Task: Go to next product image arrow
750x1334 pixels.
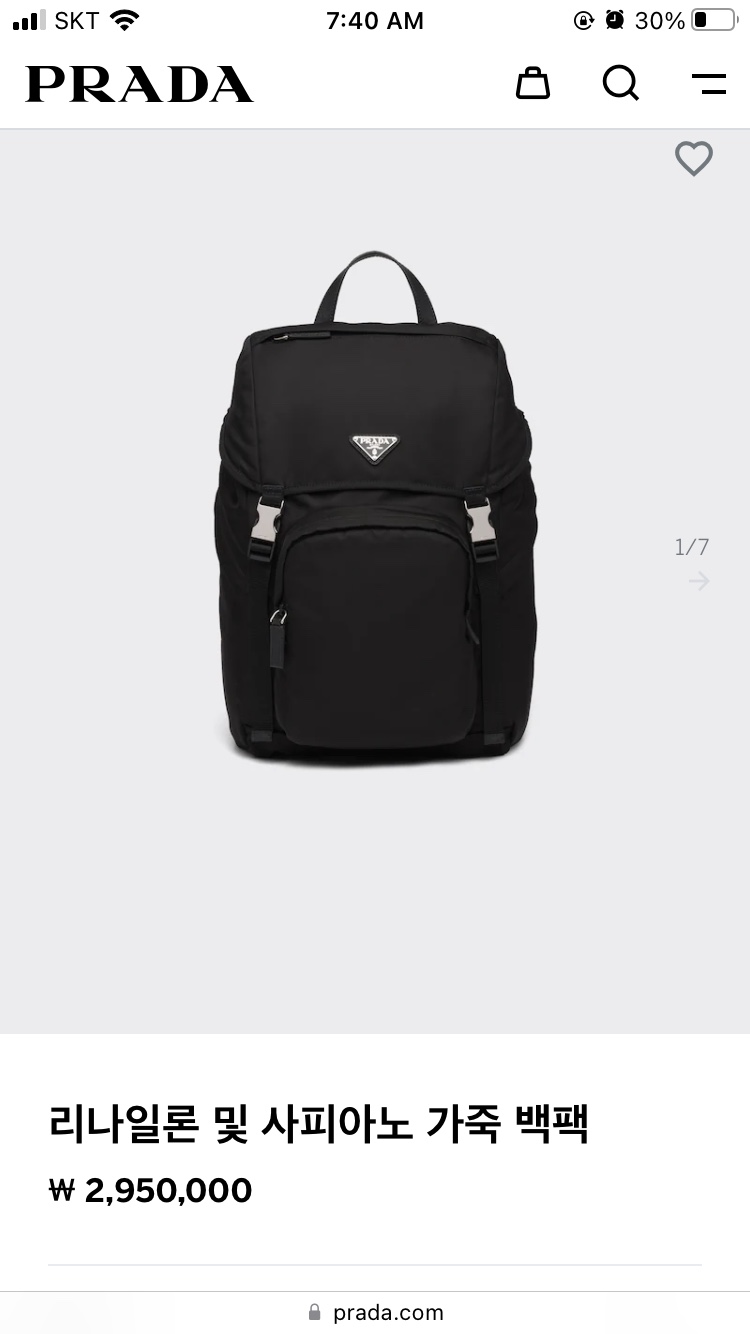Action: [699, 581]
